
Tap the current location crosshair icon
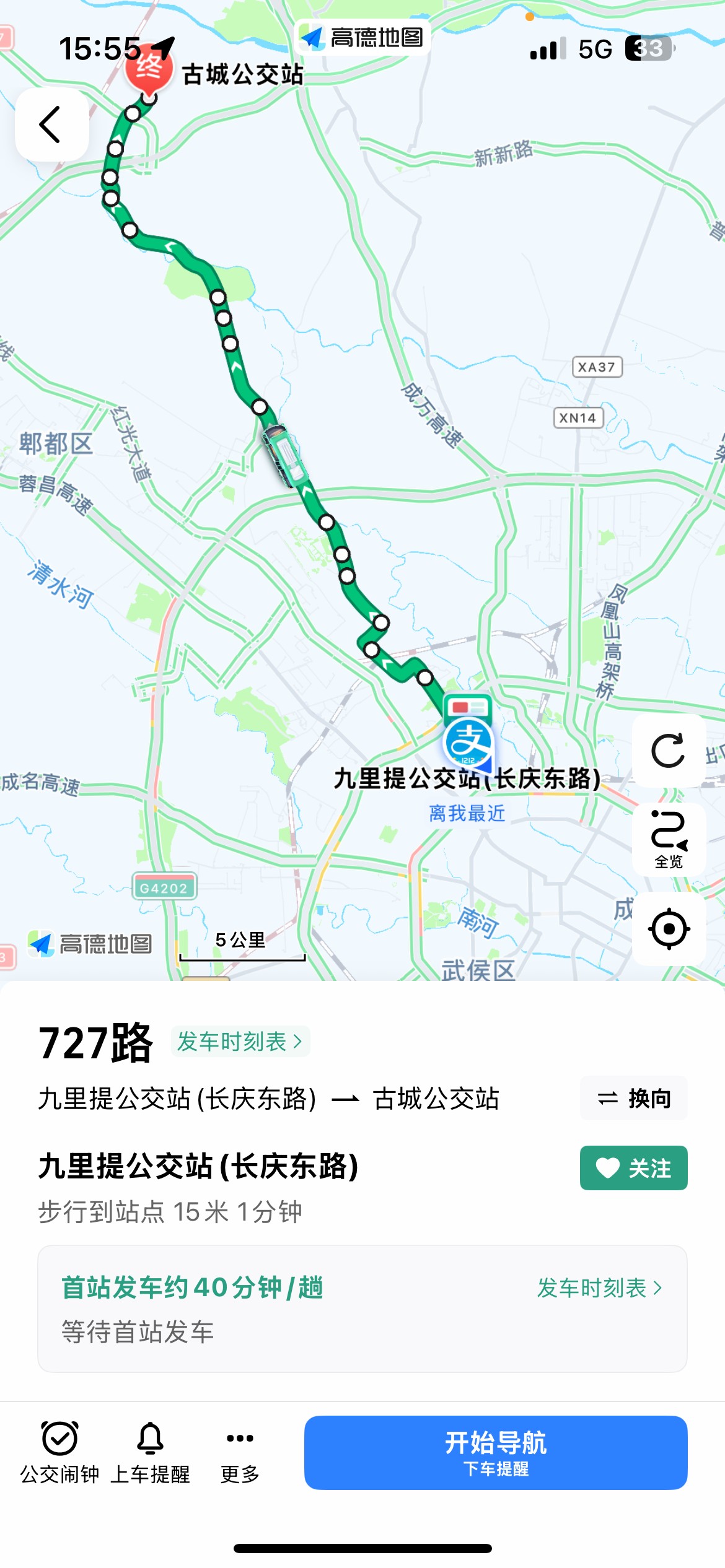[x=668, y=928]
